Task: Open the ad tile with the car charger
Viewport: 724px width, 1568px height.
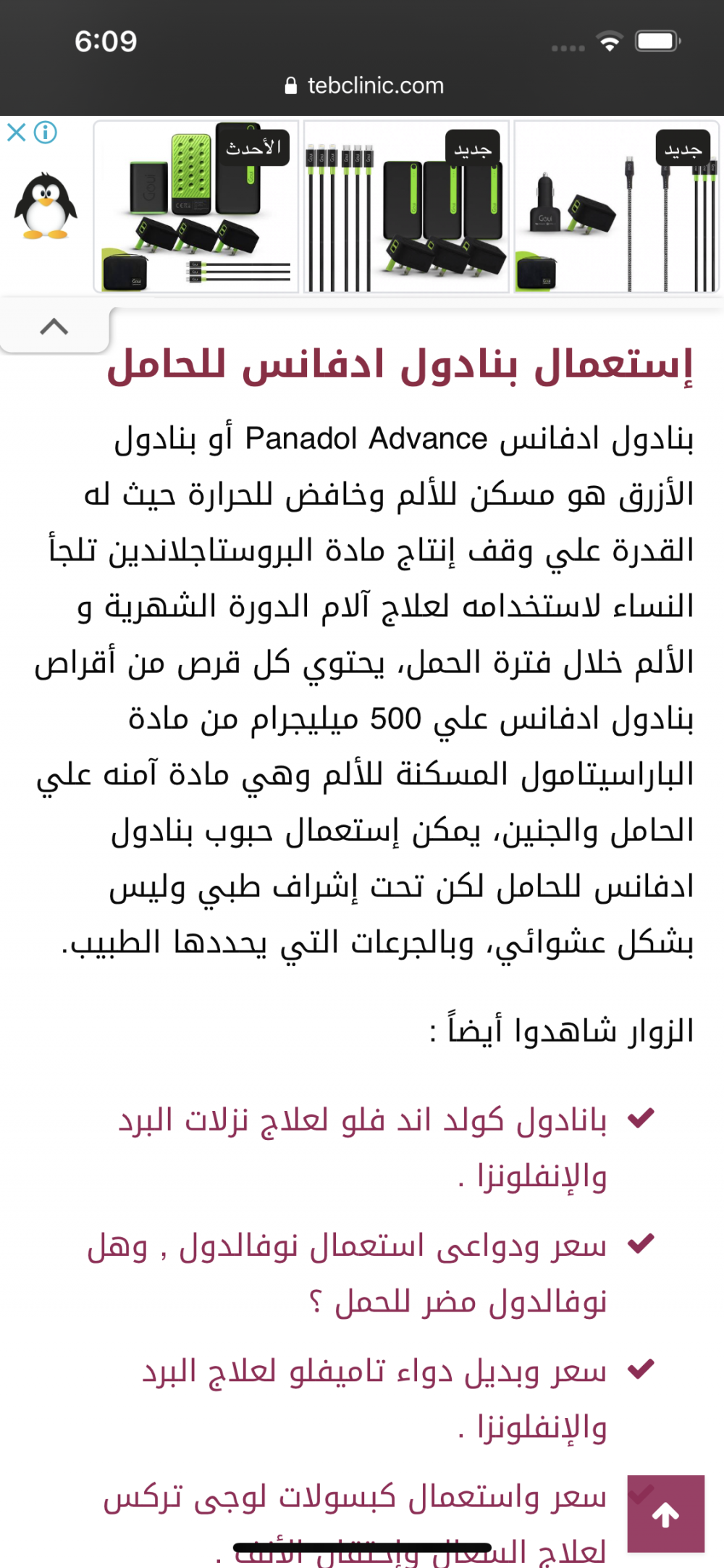Action: point(616,207)
